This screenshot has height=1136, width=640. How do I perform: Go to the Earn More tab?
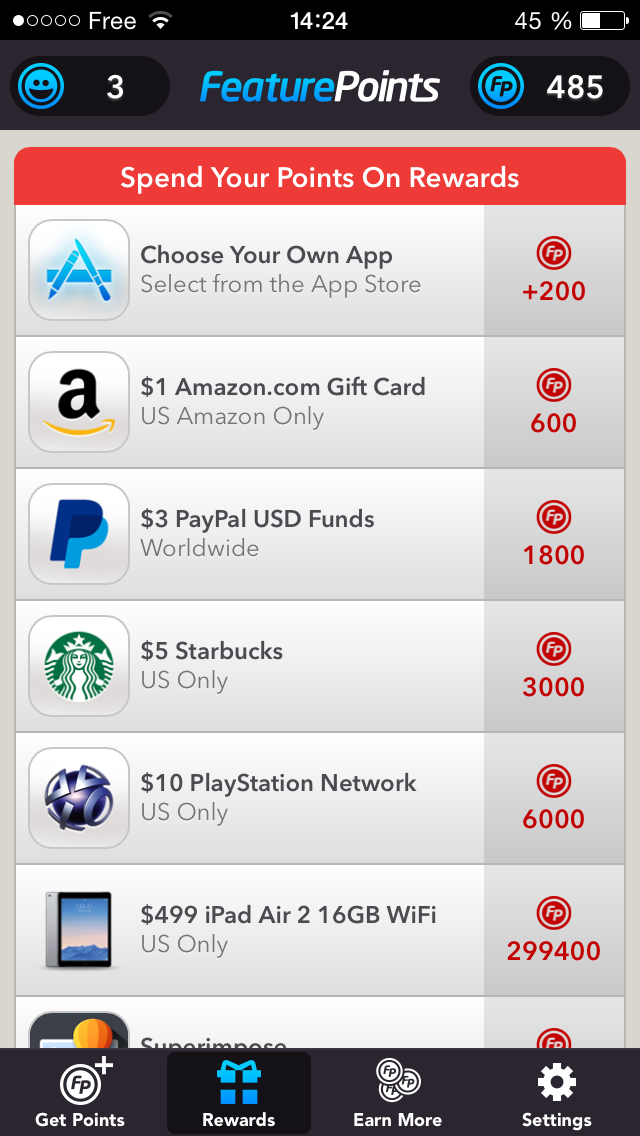click(x=397, y=1093)
